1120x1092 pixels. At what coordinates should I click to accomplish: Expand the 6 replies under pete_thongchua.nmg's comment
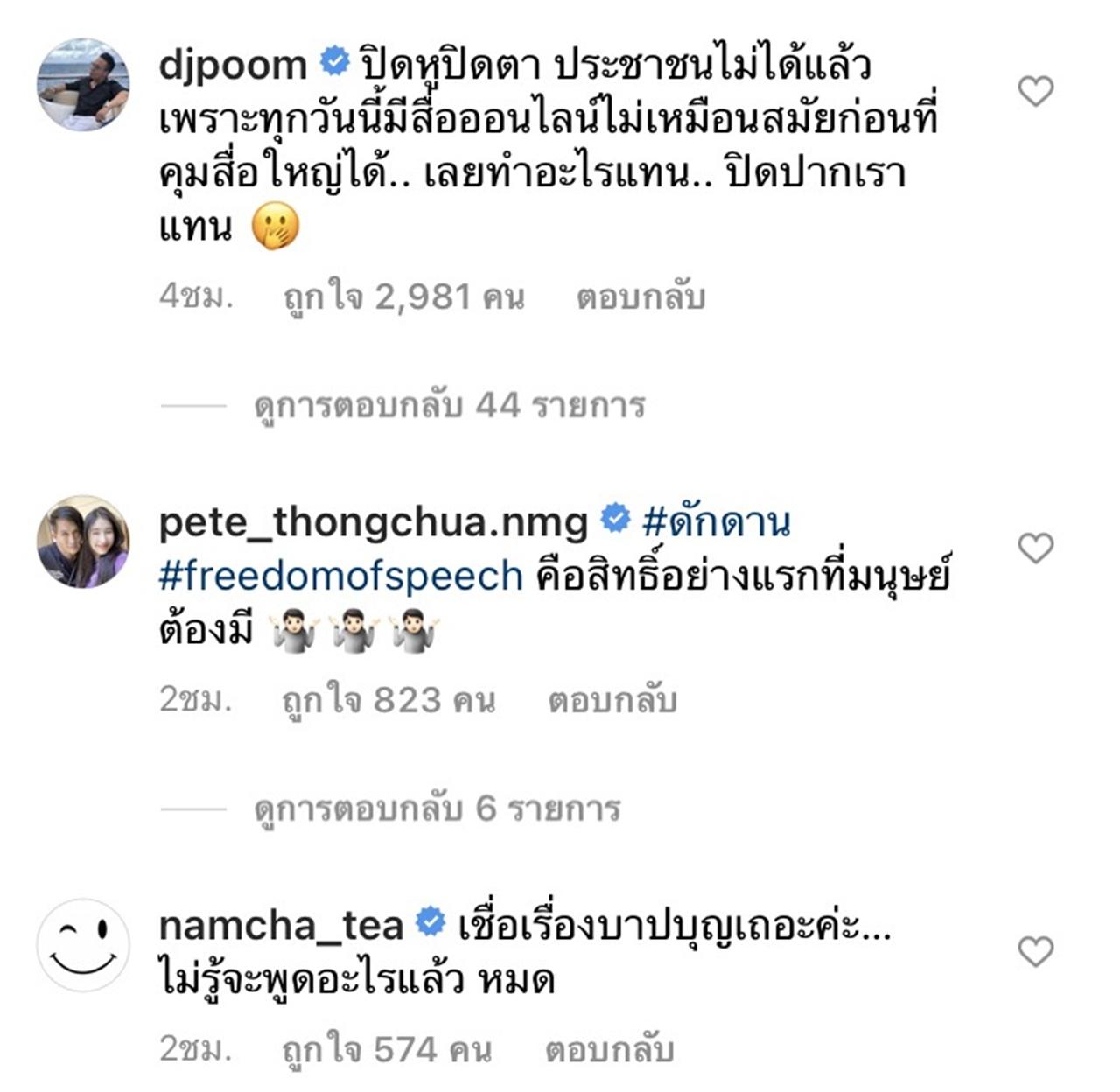(x=437, y=808)
